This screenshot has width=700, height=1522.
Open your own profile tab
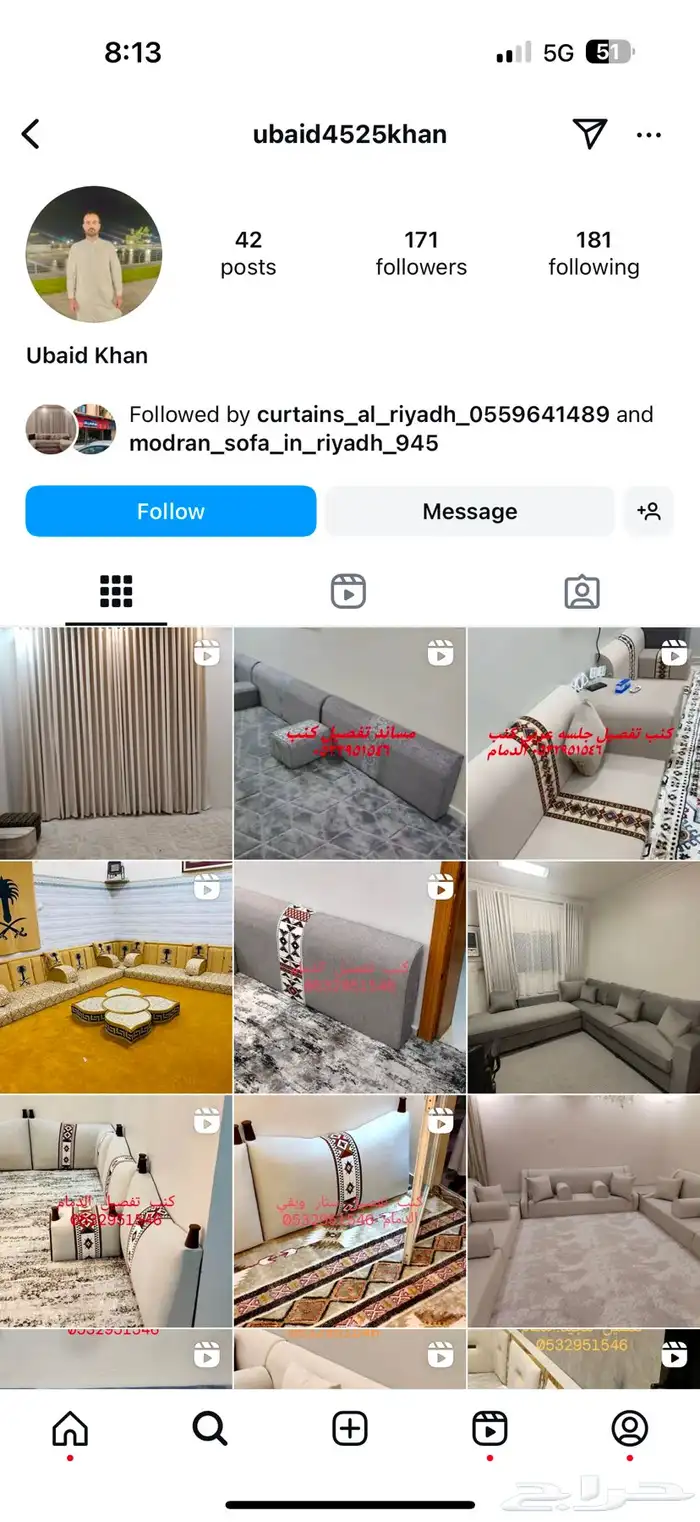click(629, 1429)
